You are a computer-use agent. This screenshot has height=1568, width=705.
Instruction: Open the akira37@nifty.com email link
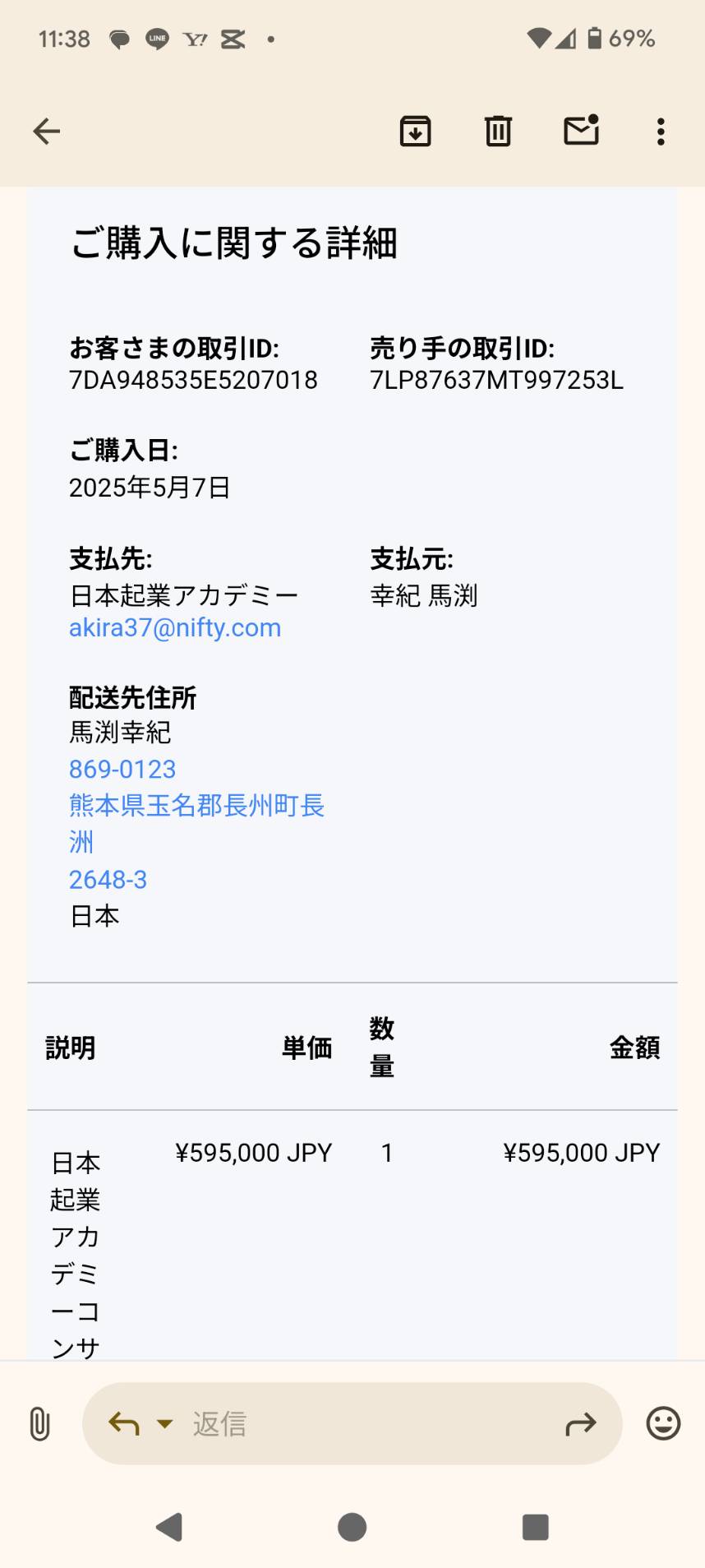[175, 627]
